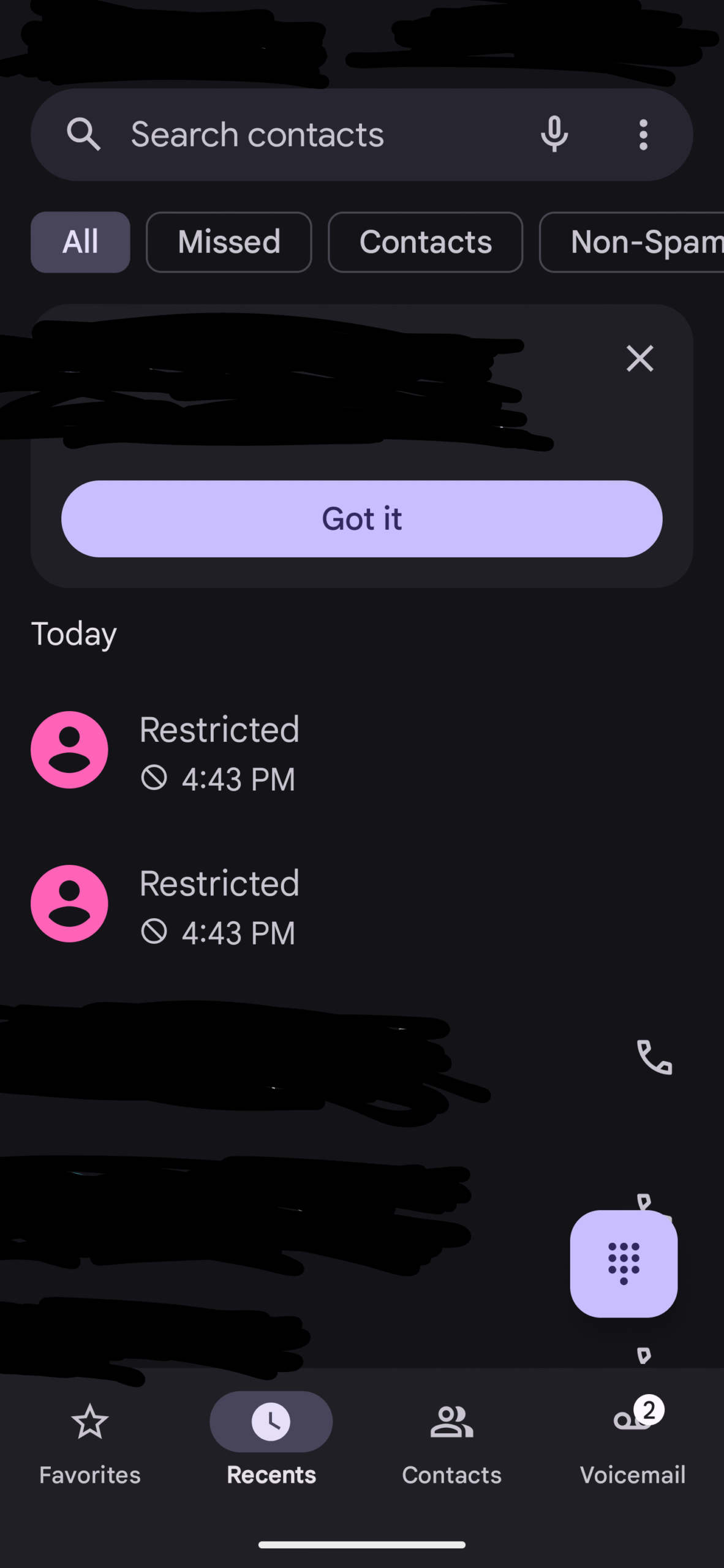Filter calls by Missed
Viewport: 724px width, 1568px height.
pyautogui.click(x=229, y=242)
